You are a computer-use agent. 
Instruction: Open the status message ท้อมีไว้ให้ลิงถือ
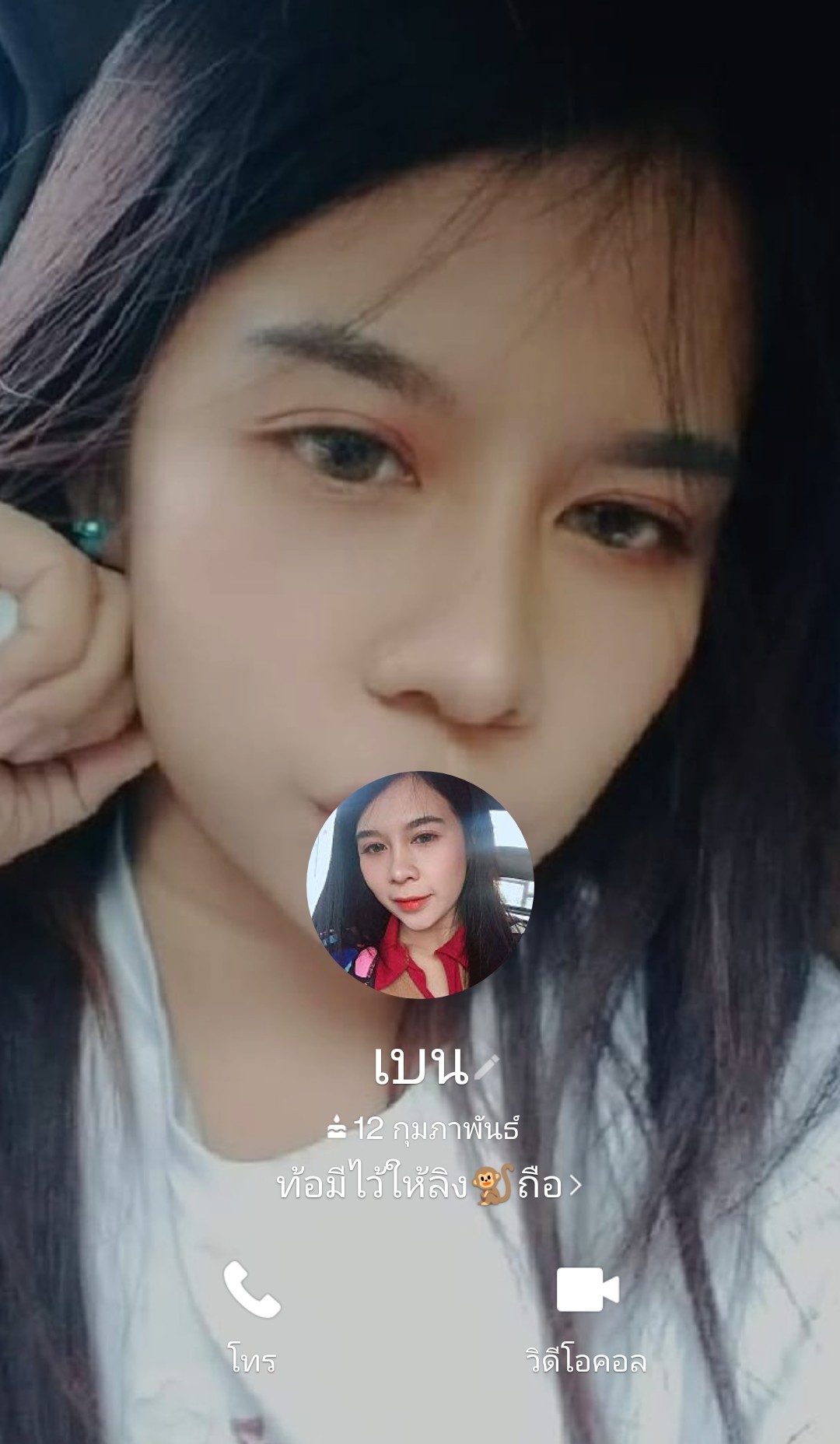pos(429,1185)
